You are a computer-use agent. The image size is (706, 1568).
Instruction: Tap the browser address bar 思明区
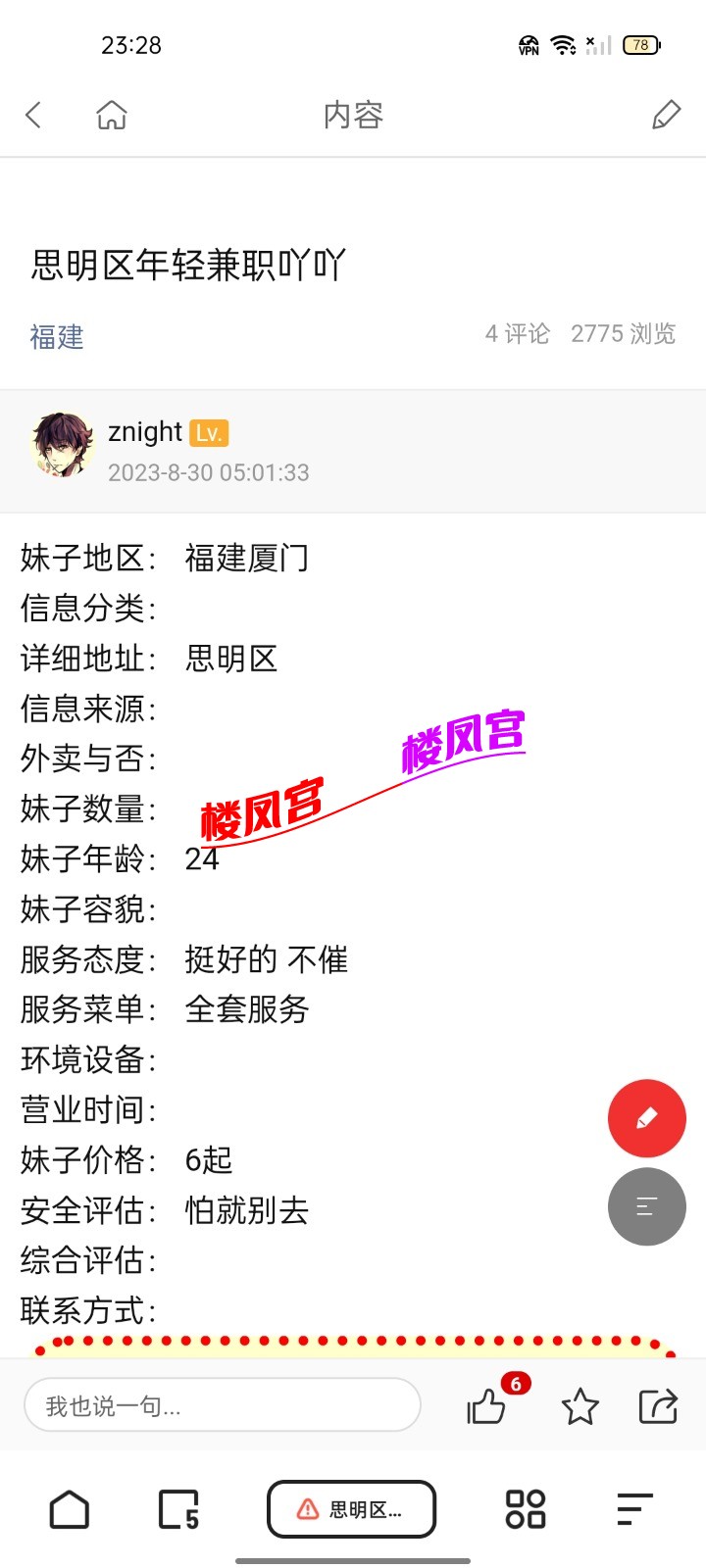tap(351, 1509)
